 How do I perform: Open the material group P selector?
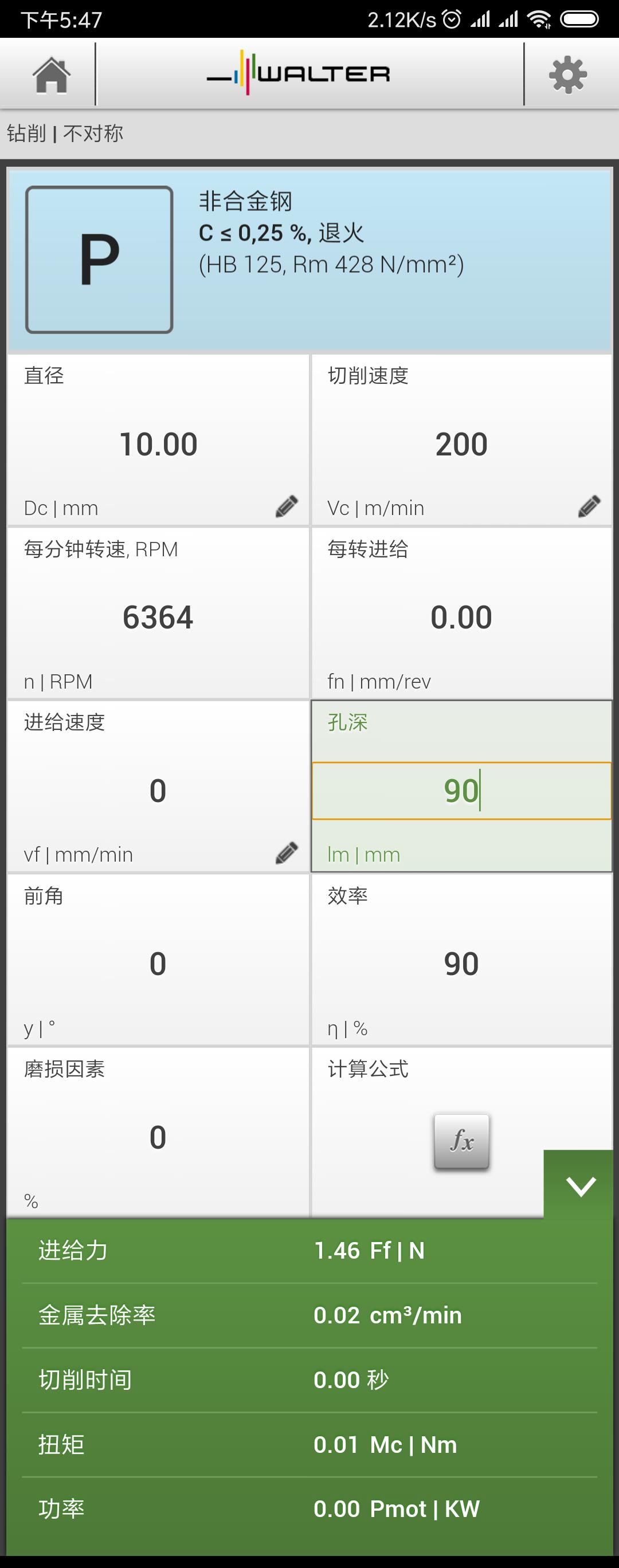pyautogui.click(x=99, y=260)
